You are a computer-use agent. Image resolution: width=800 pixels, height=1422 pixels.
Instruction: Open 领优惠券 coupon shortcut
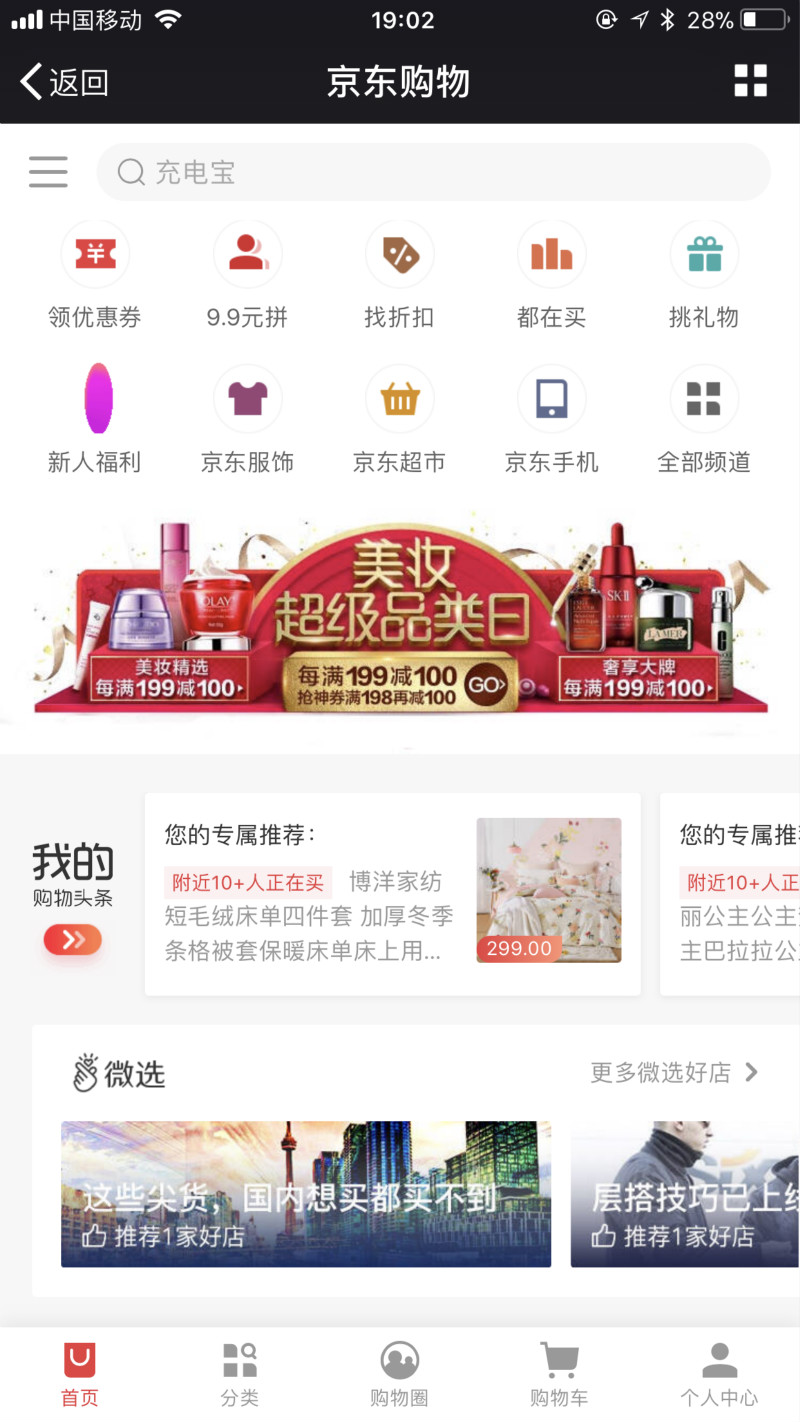point(95,275)
